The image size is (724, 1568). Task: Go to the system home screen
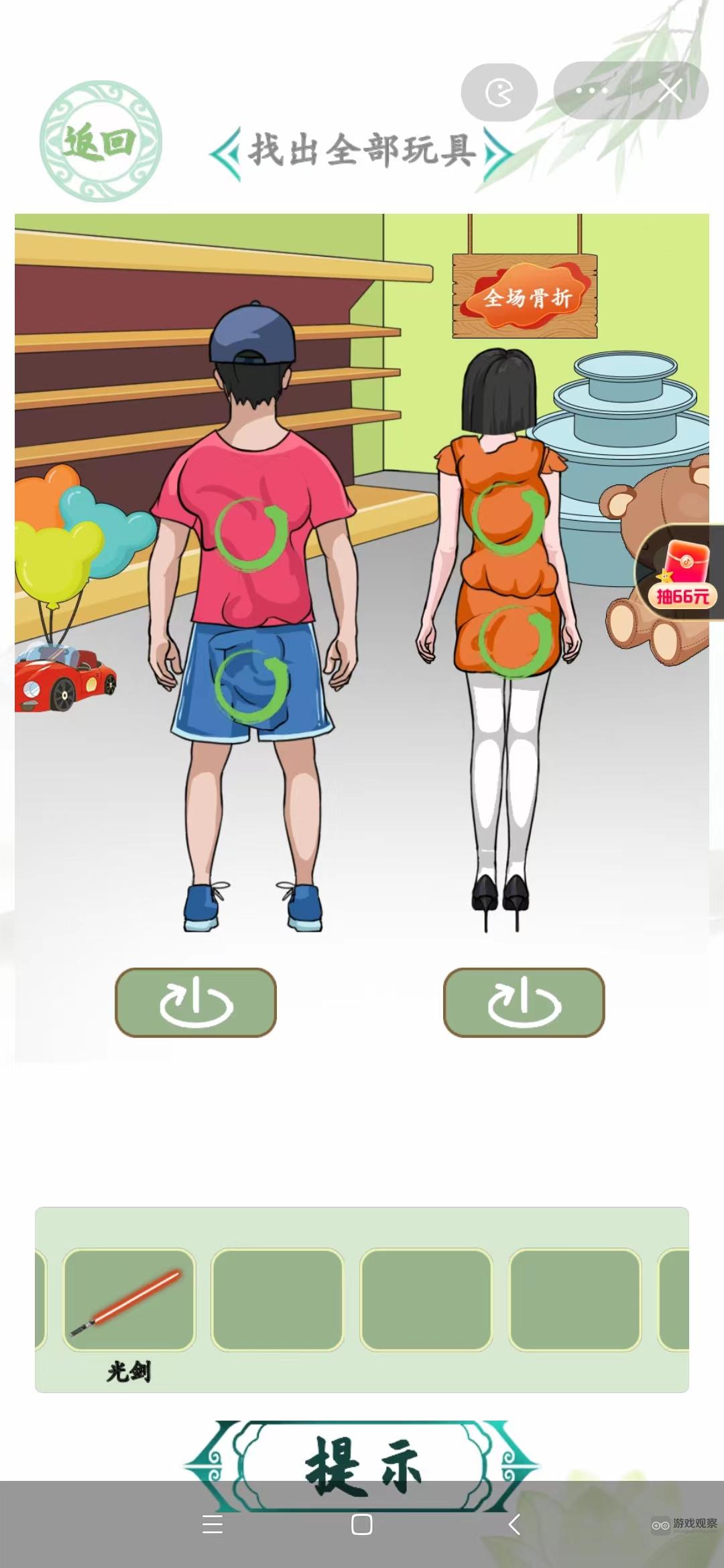click(362, 1524)
